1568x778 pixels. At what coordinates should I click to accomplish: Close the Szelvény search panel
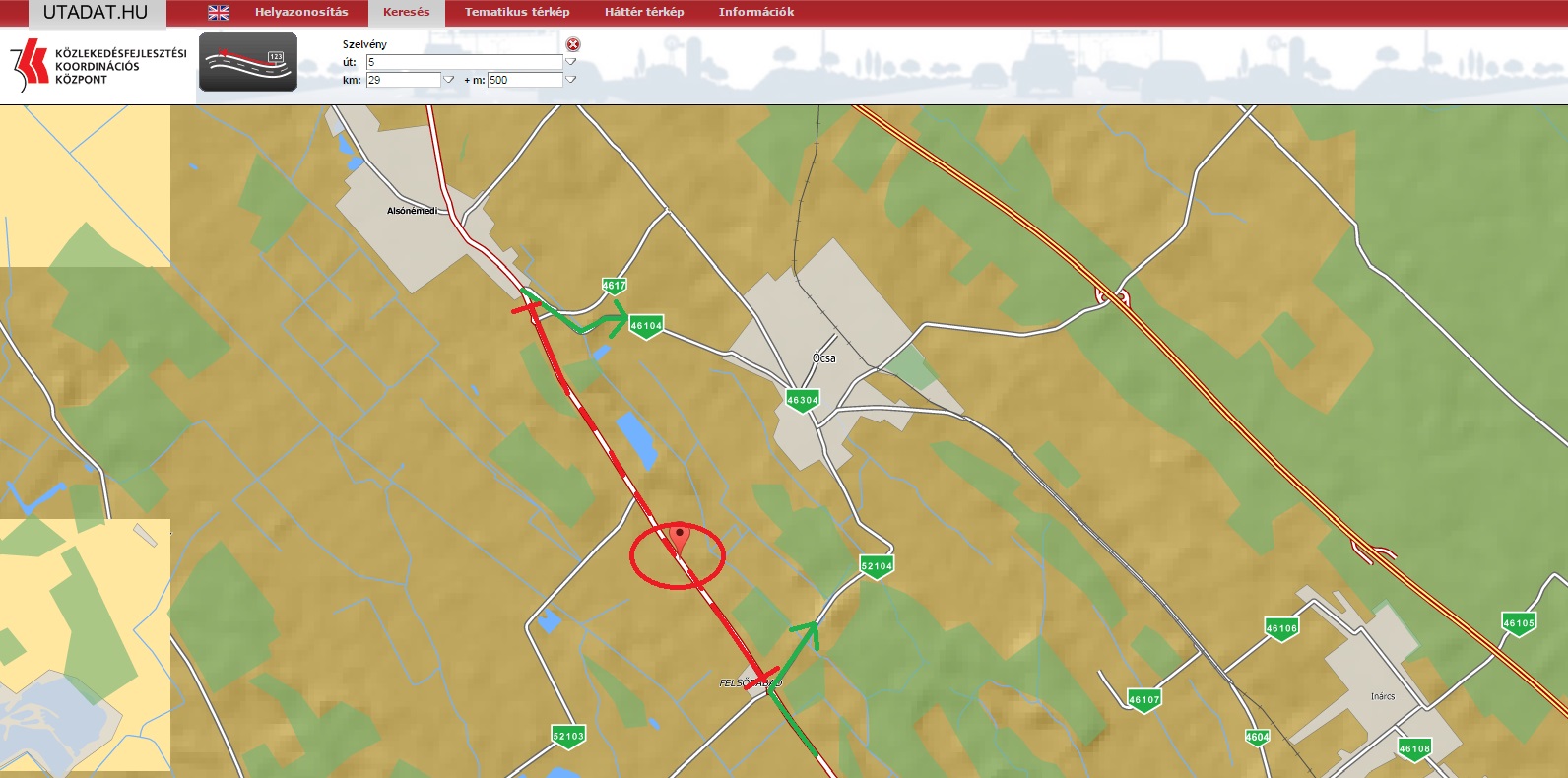pos(573,44)
